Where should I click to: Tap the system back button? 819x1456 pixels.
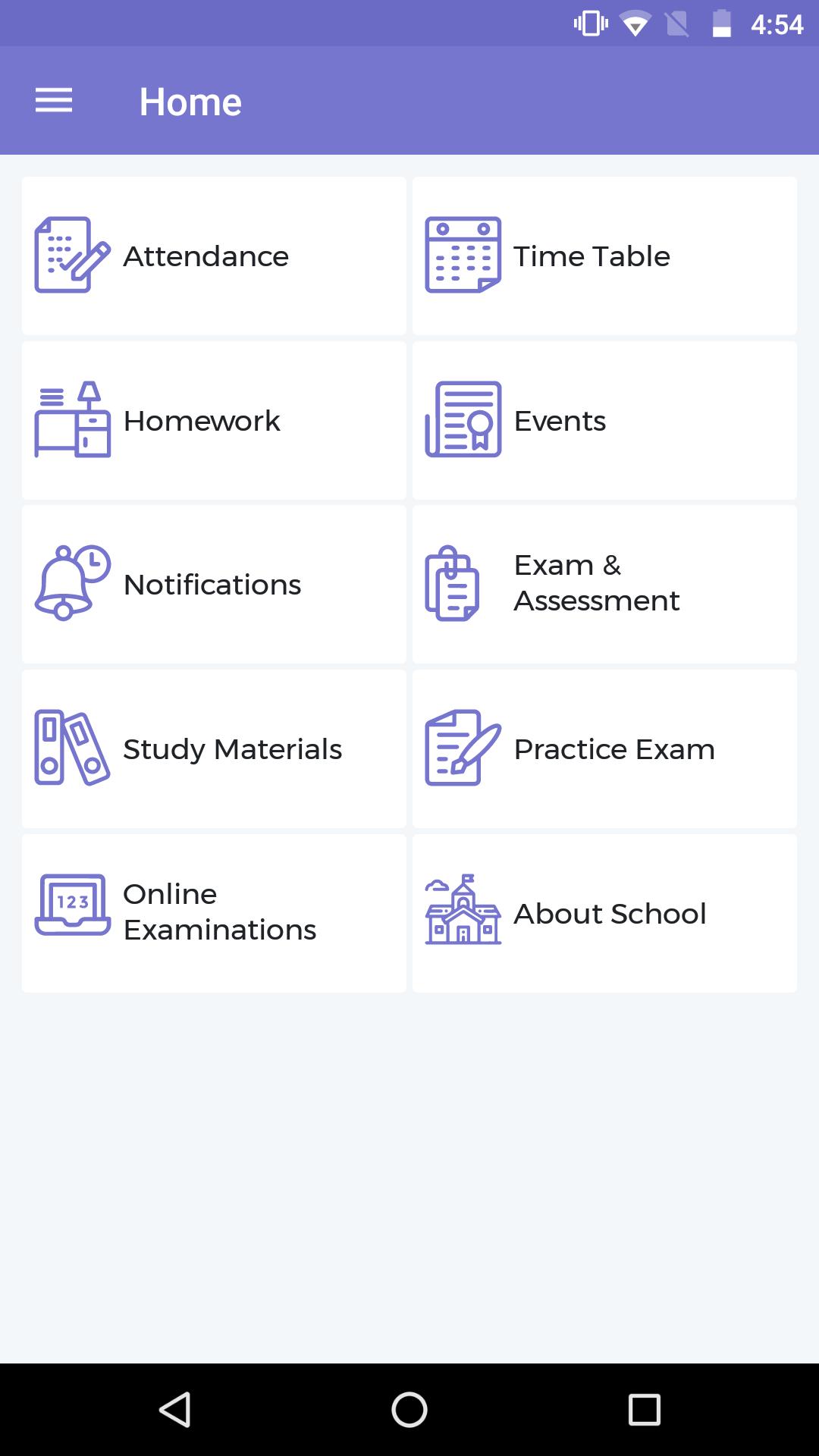click(x=175, y=1410)
